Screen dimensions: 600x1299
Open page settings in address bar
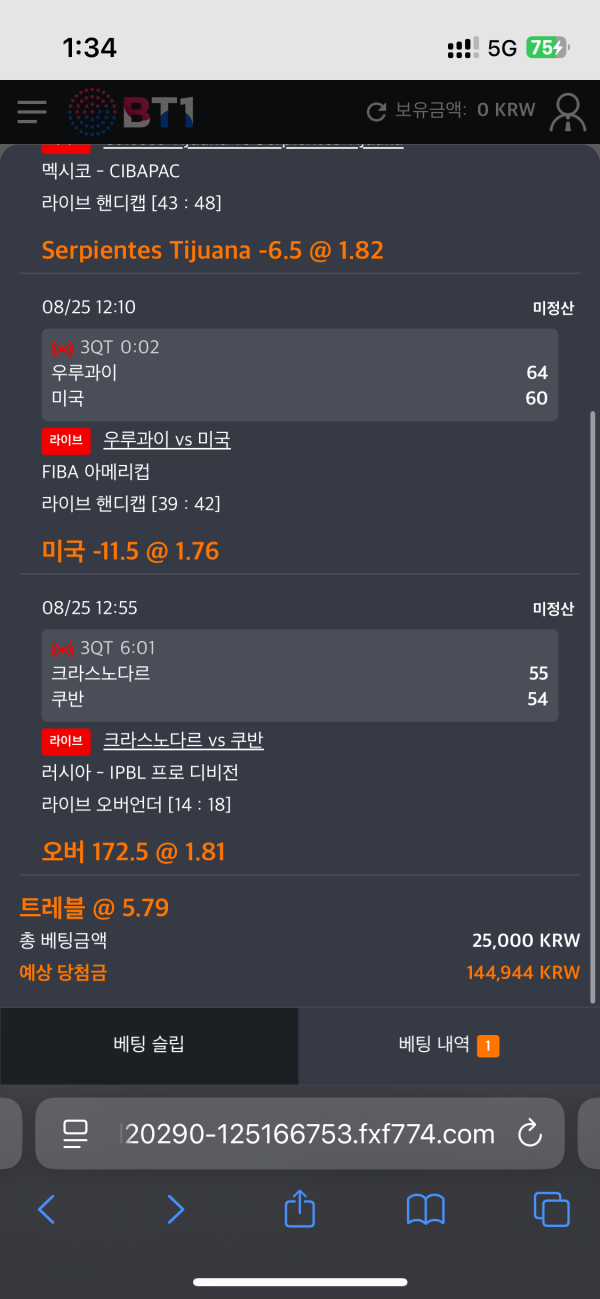tap(76, 1134)
